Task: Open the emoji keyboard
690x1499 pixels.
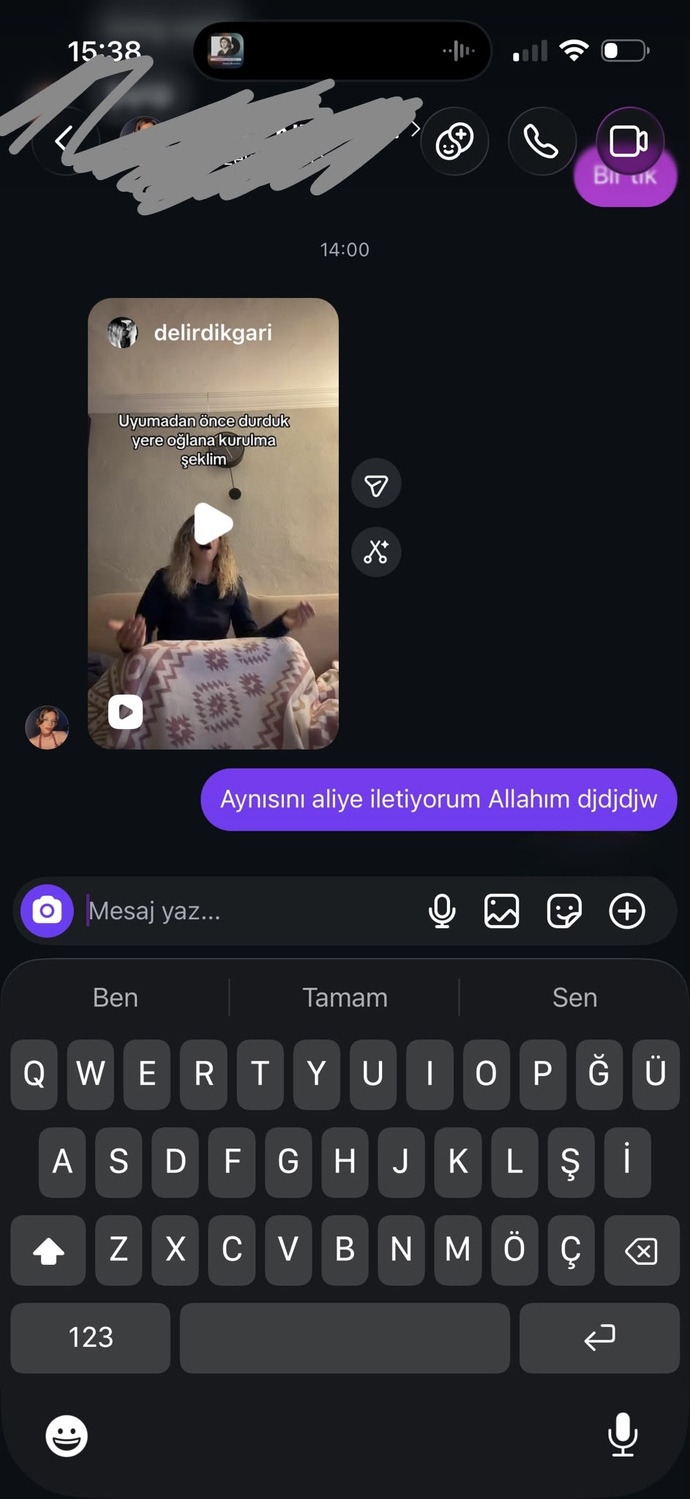Action: click(x=67, y=1437)
